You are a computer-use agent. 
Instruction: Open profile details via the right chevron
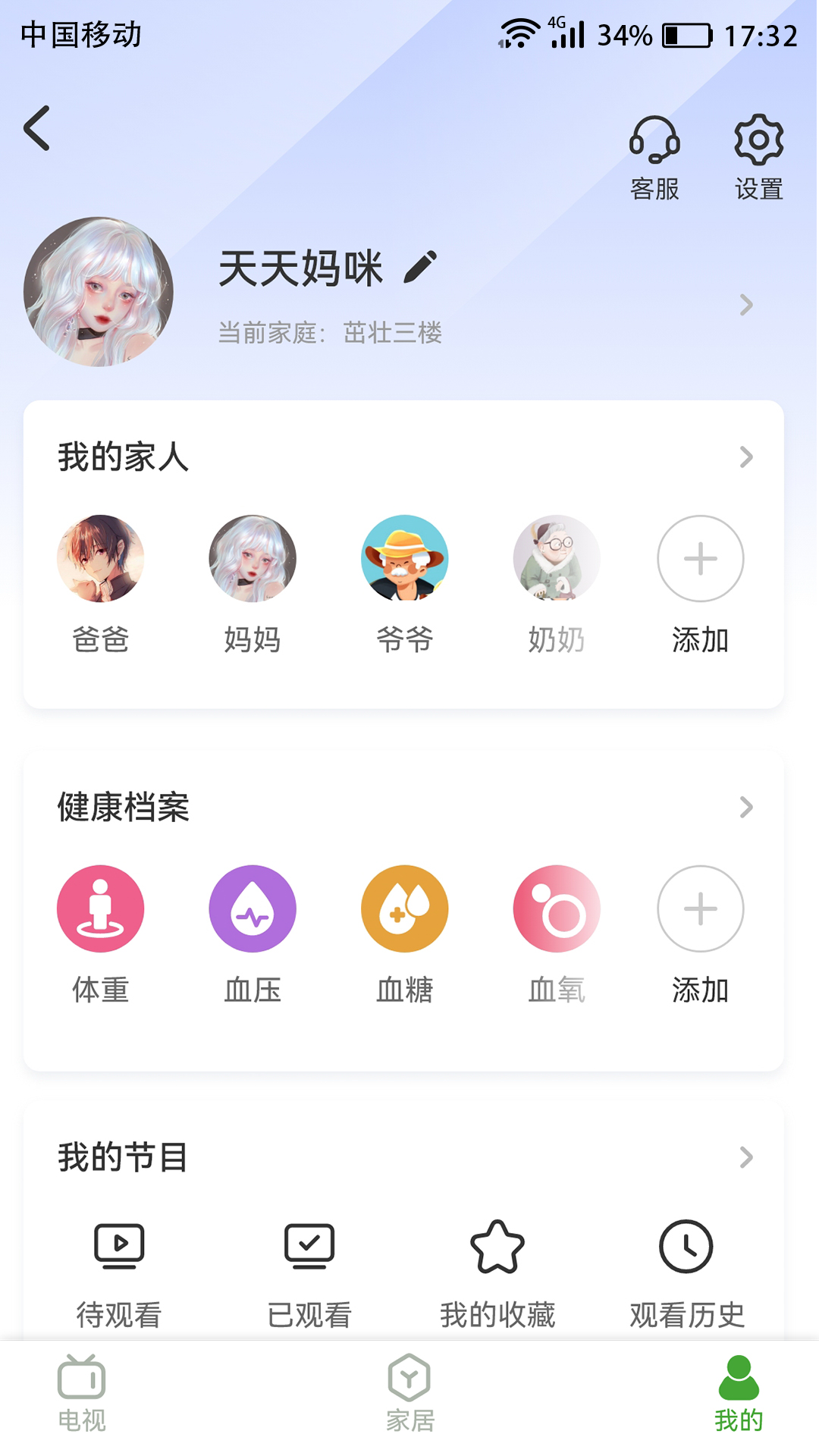point(747,304)
